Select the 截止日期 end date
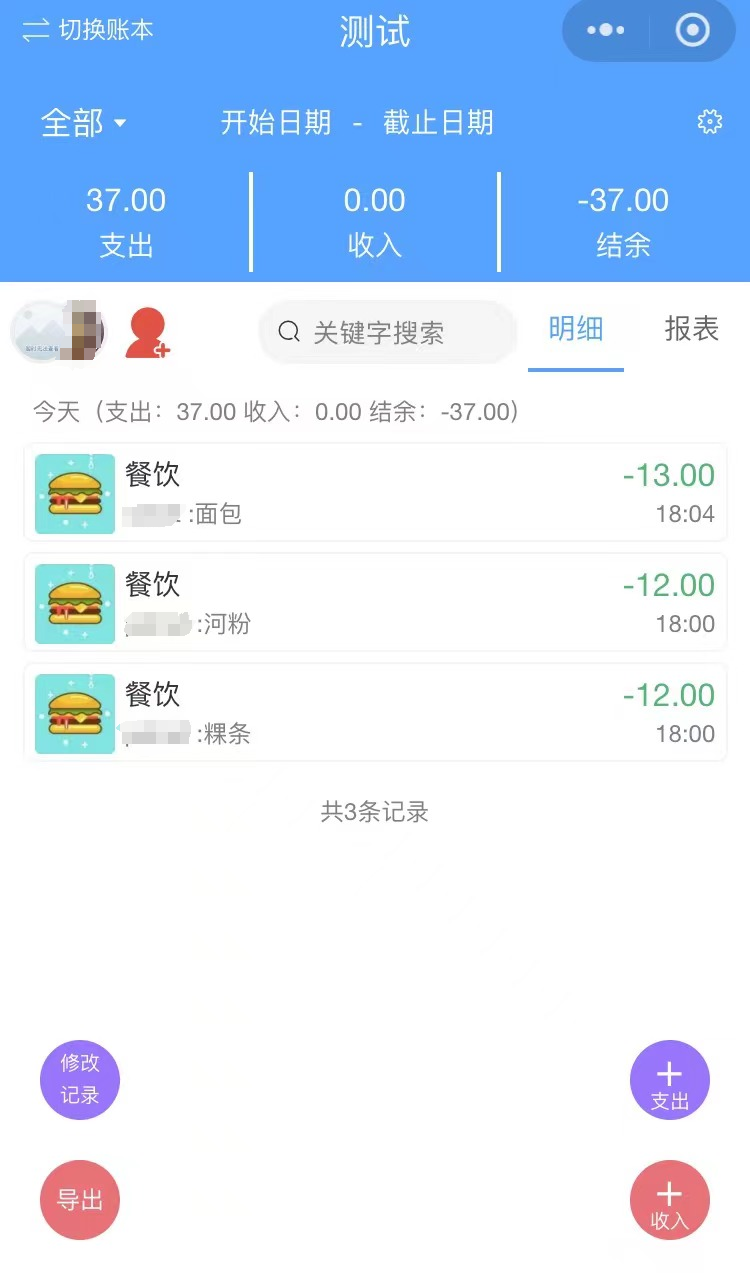This screenshot has height=1273, width=750. [x=438, y=123]
